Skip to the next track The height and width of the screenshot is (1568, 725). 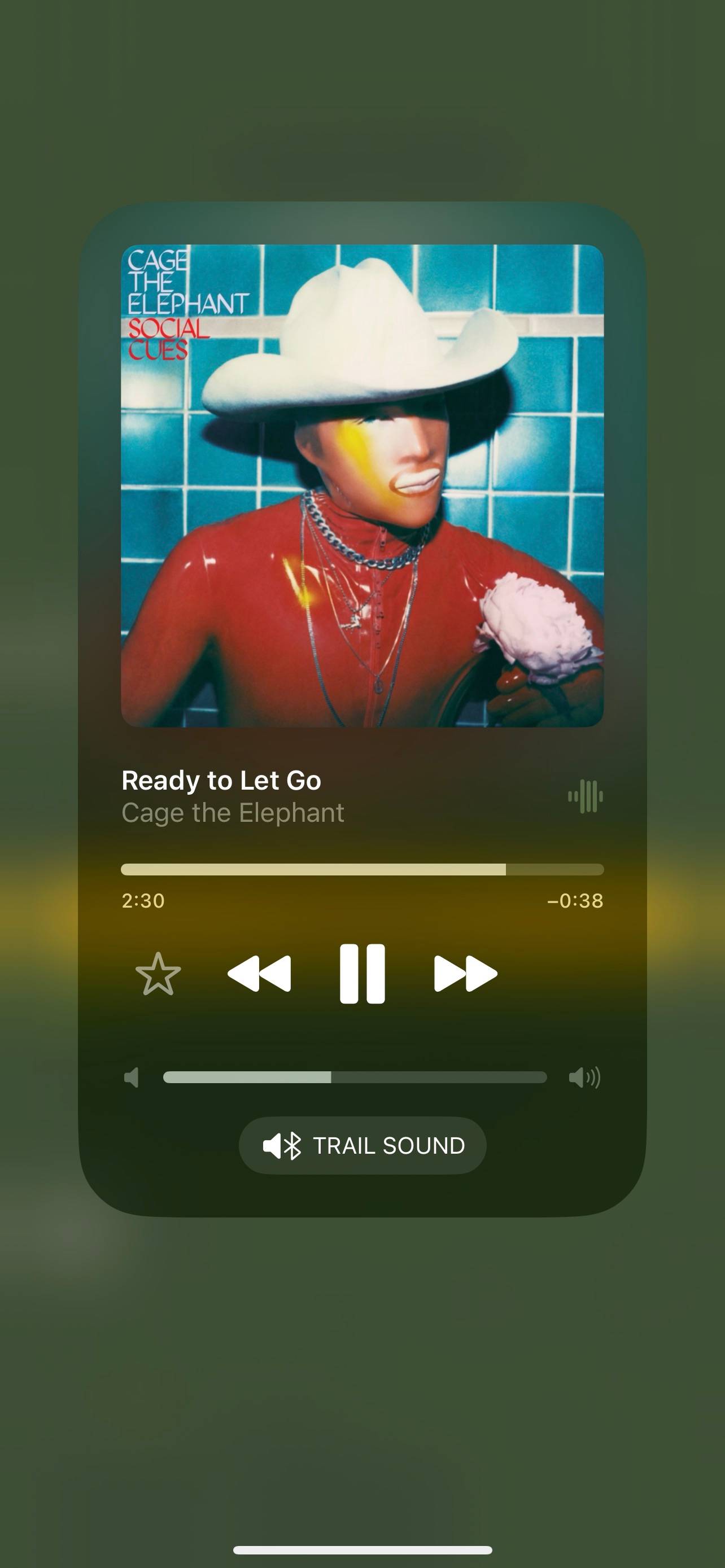(466, 973)
